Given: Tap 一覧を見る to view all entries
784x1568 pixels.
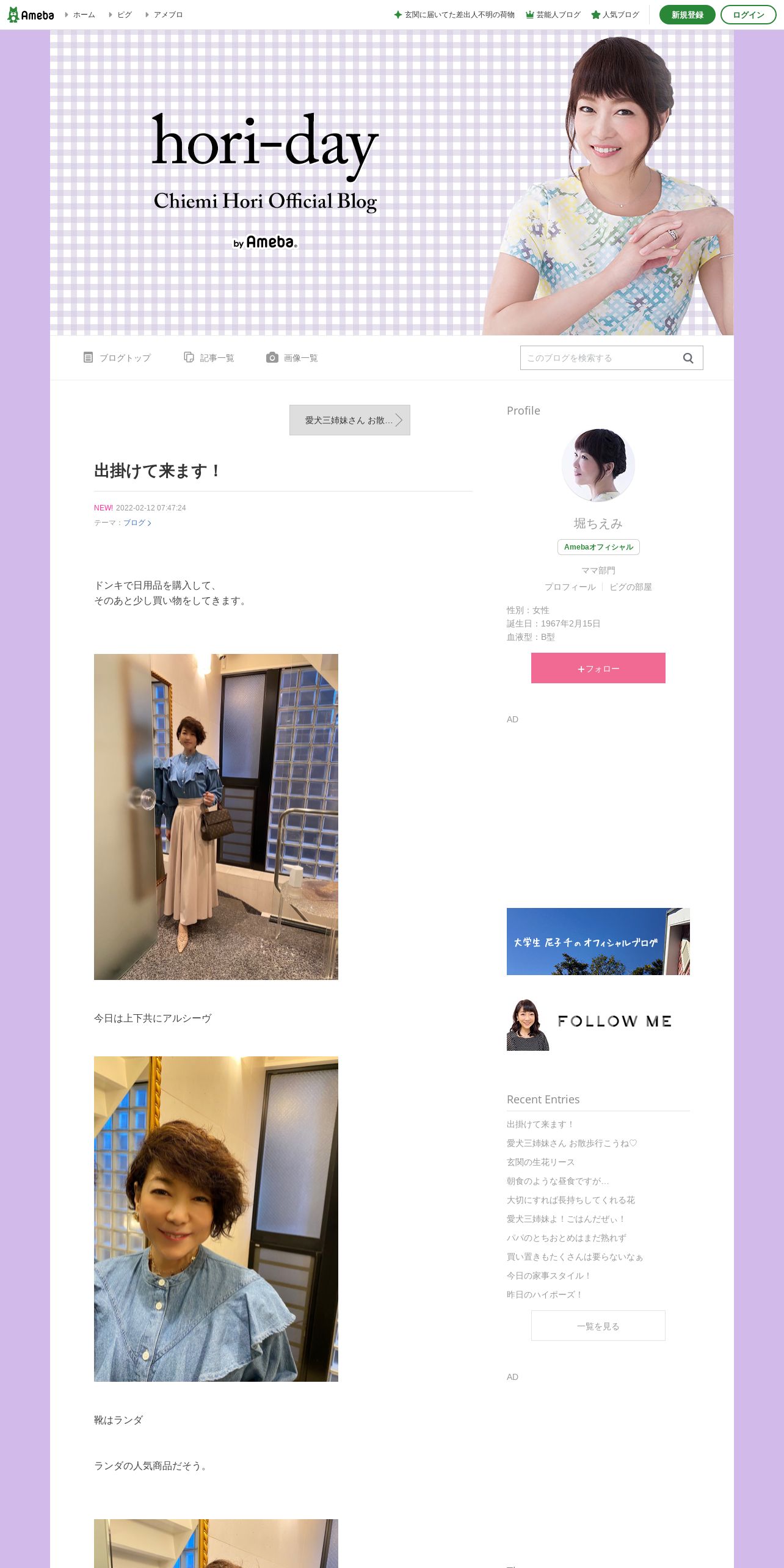Looking at the screenshot, I should pyautogui.click(x=598, y=1326).
